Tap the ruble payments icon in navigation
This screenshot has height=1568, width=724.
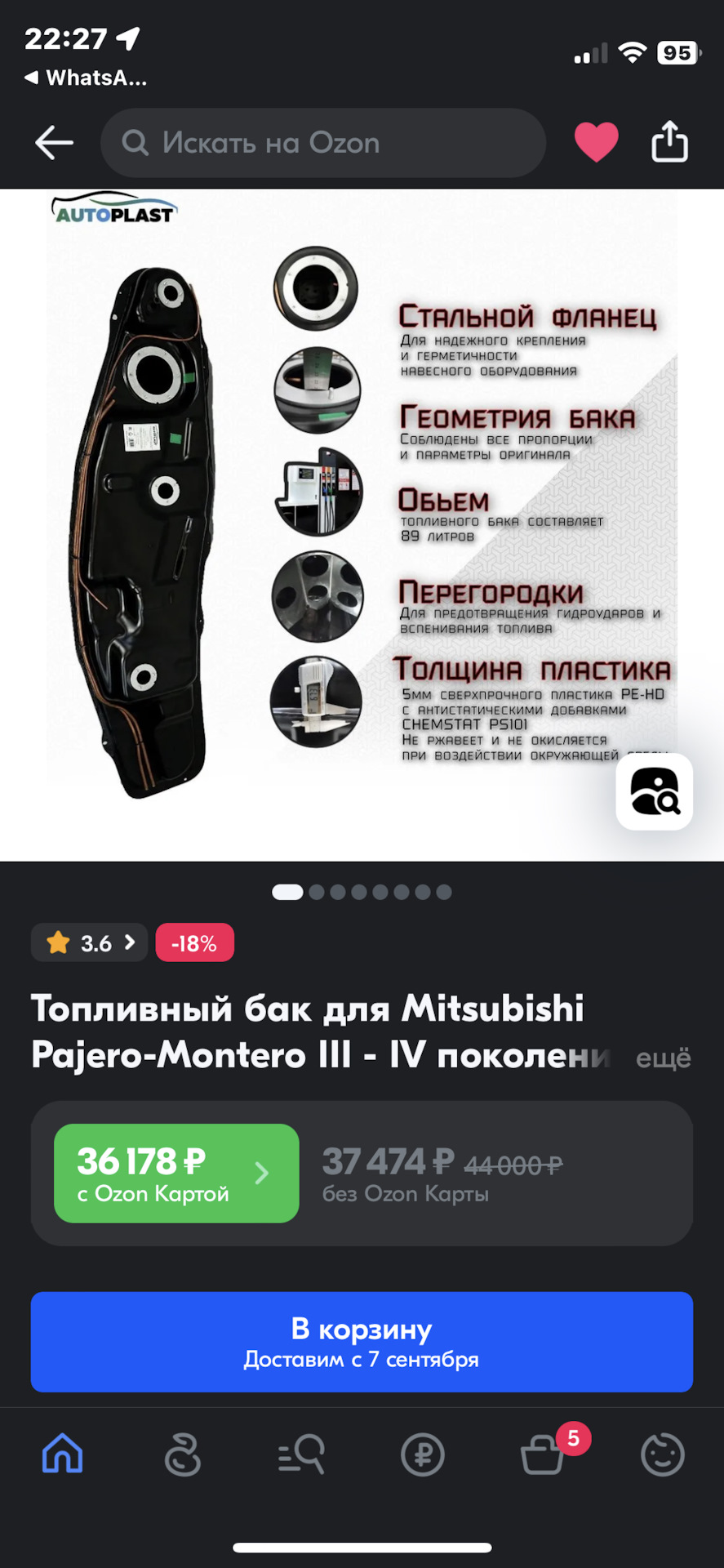422,1458
